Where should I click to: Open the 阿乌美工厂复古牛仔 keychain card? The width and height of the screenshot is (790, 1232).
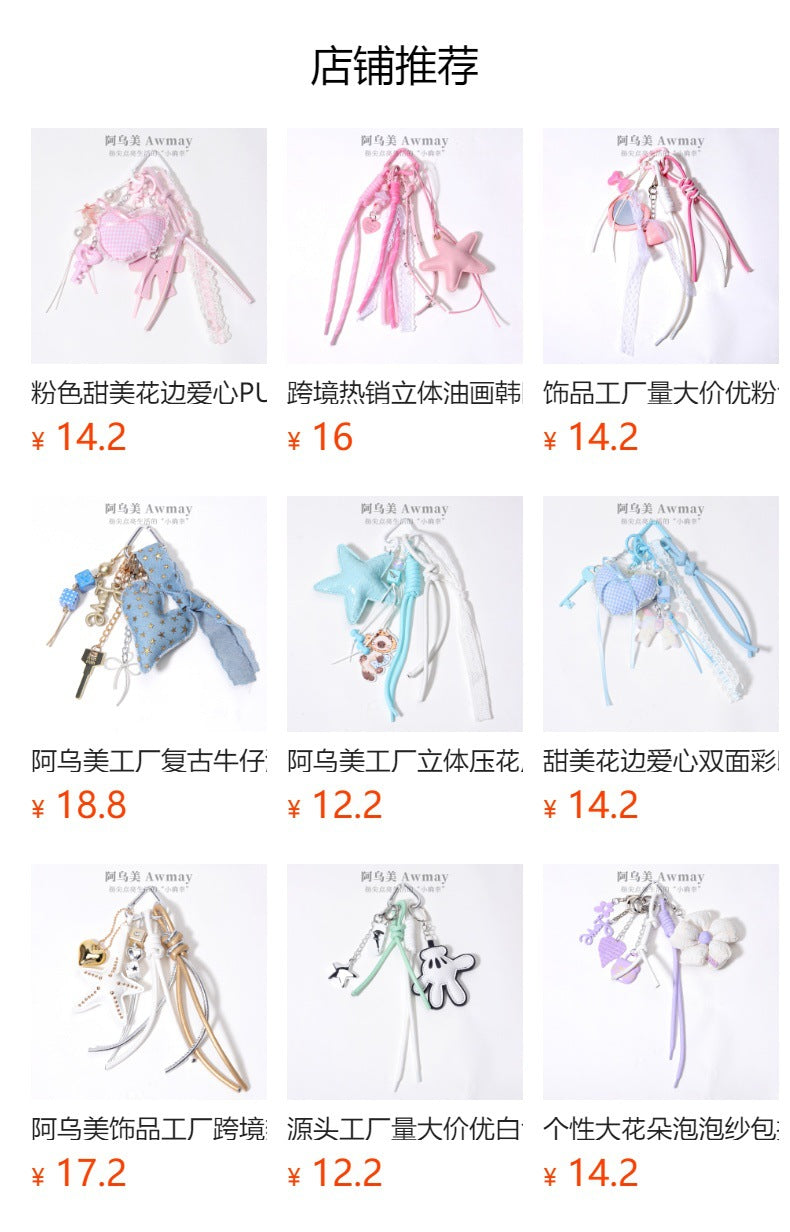149,614
